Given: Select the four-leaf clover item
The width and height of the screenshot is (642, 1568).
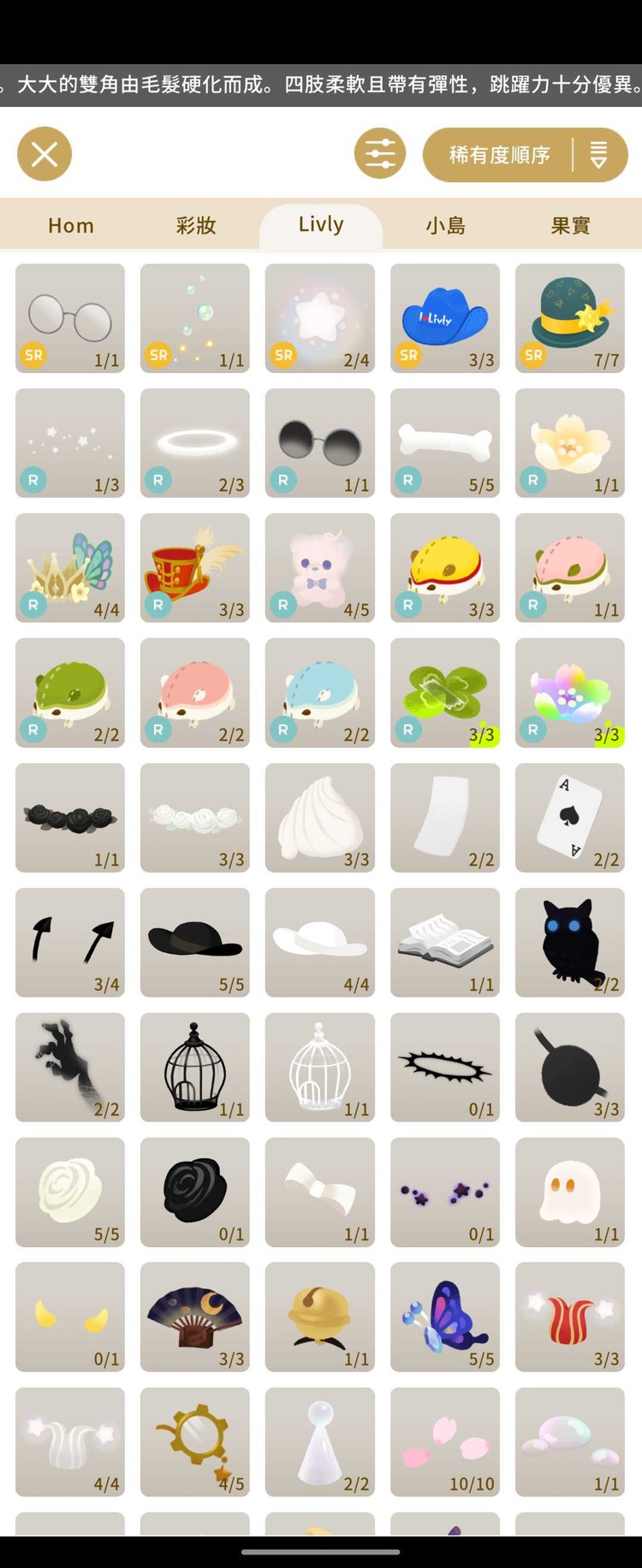Looking at the screenshot, I should pos(445,693).
